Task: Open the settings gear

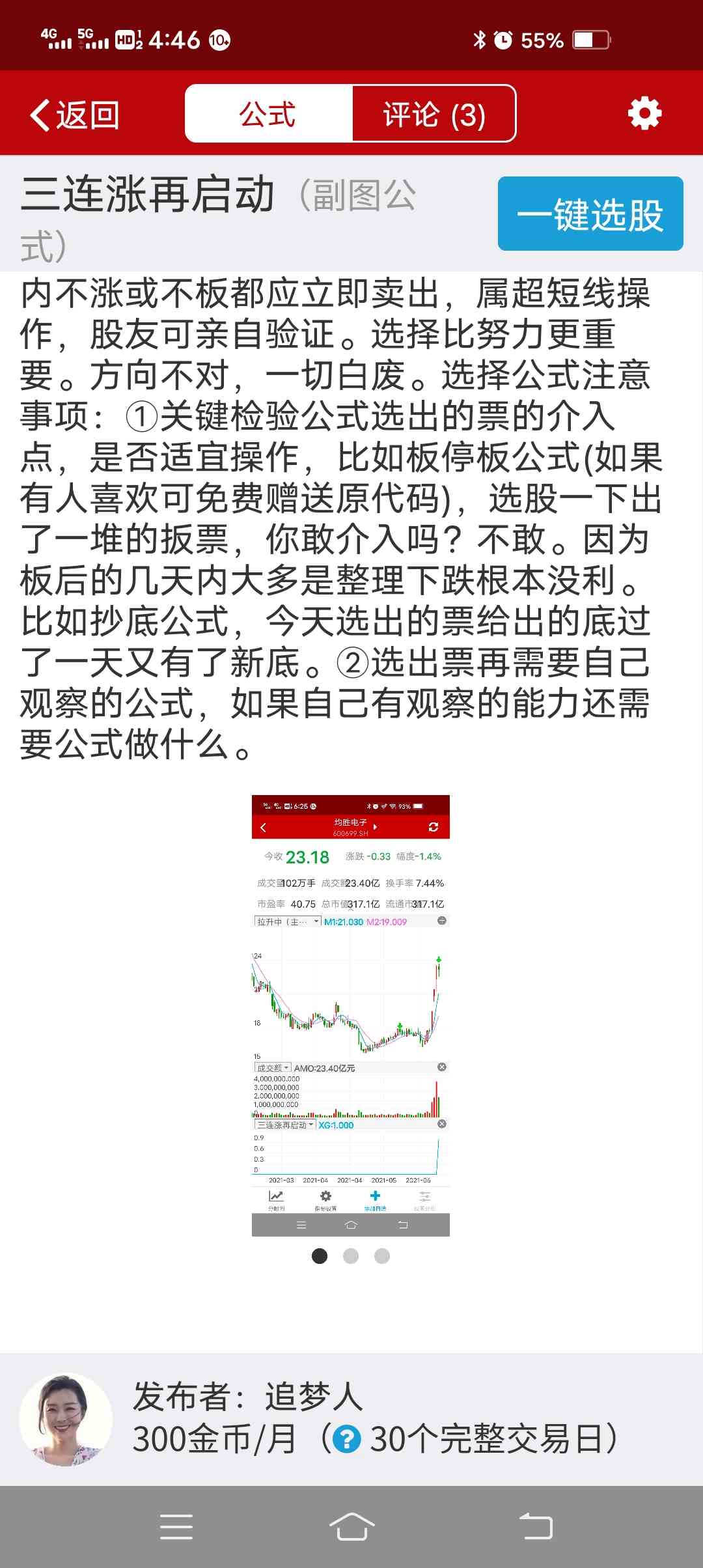Action: click(644, 114)
